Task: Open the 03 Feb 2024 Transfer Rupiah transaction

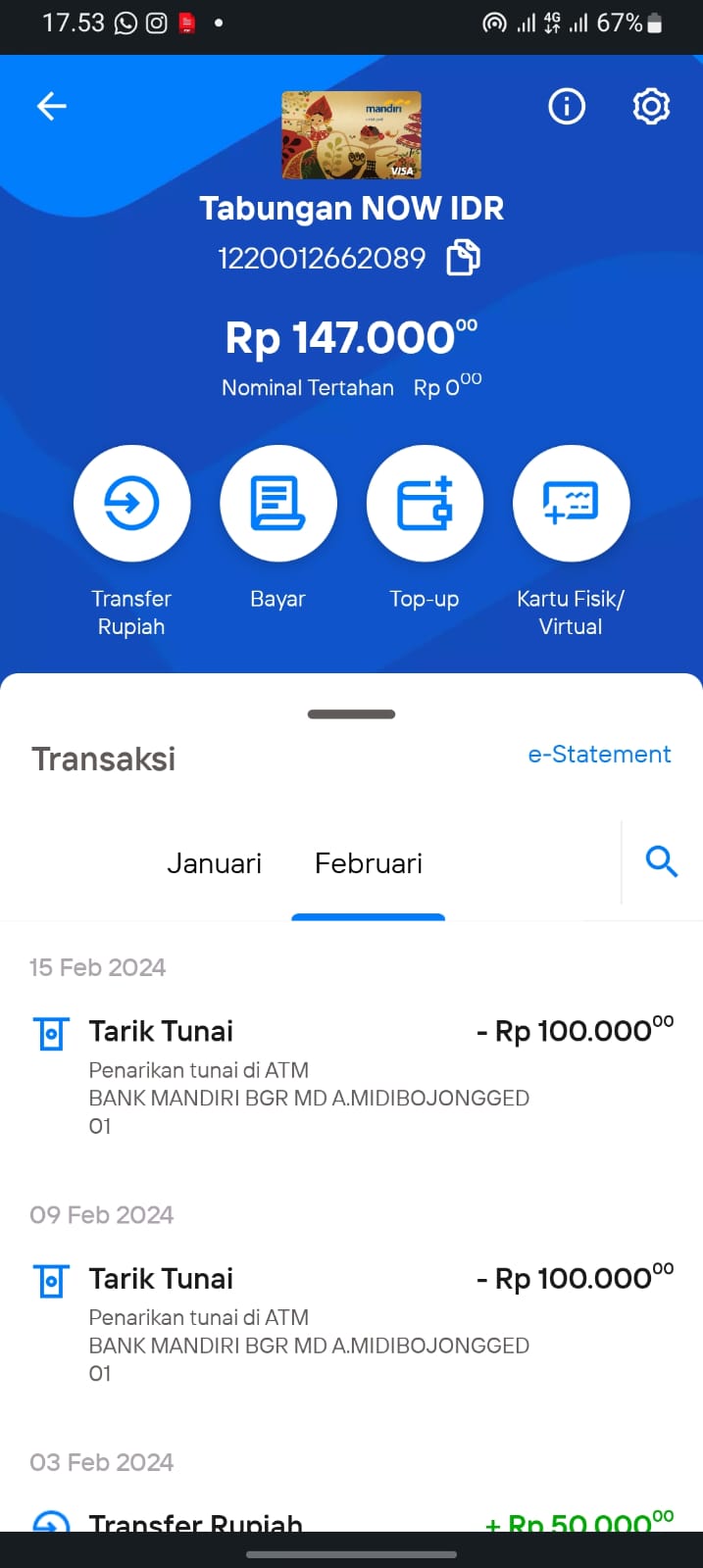Action: pyautogui.click(x=351, y=1521)
